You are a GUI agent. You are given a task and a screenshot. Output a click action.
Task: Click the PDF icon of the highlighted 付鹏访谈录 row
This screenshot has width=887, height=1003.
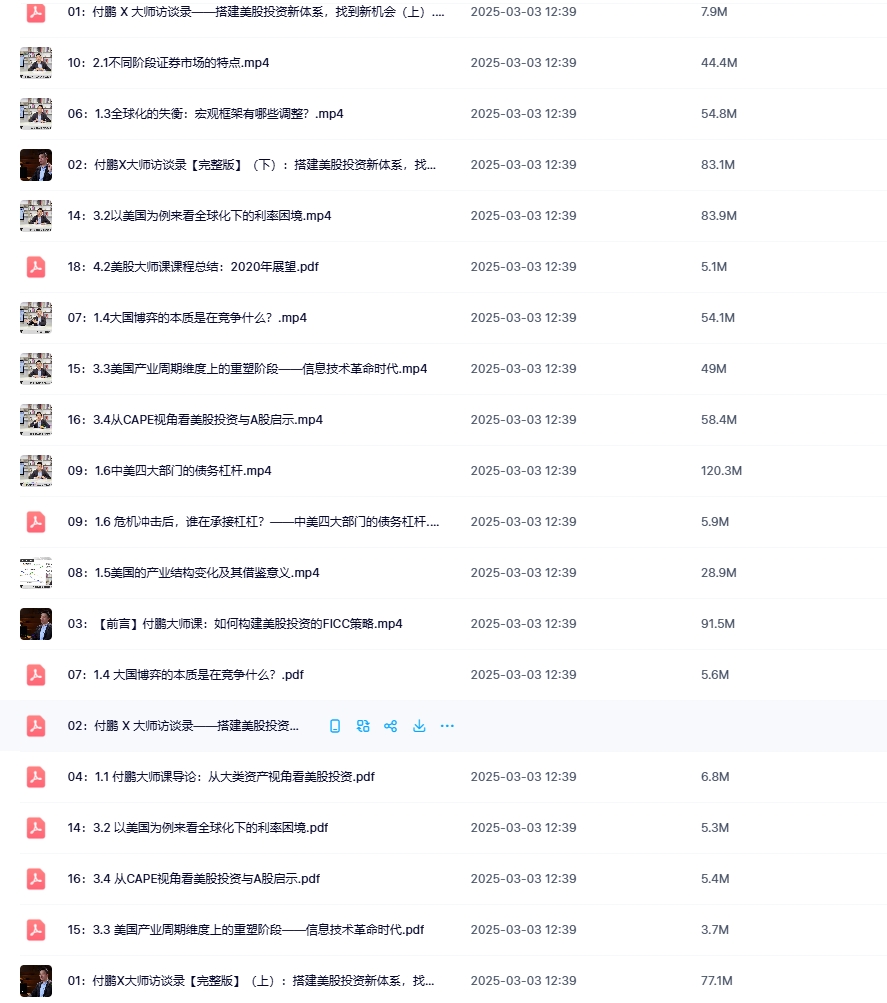point(36,725)
